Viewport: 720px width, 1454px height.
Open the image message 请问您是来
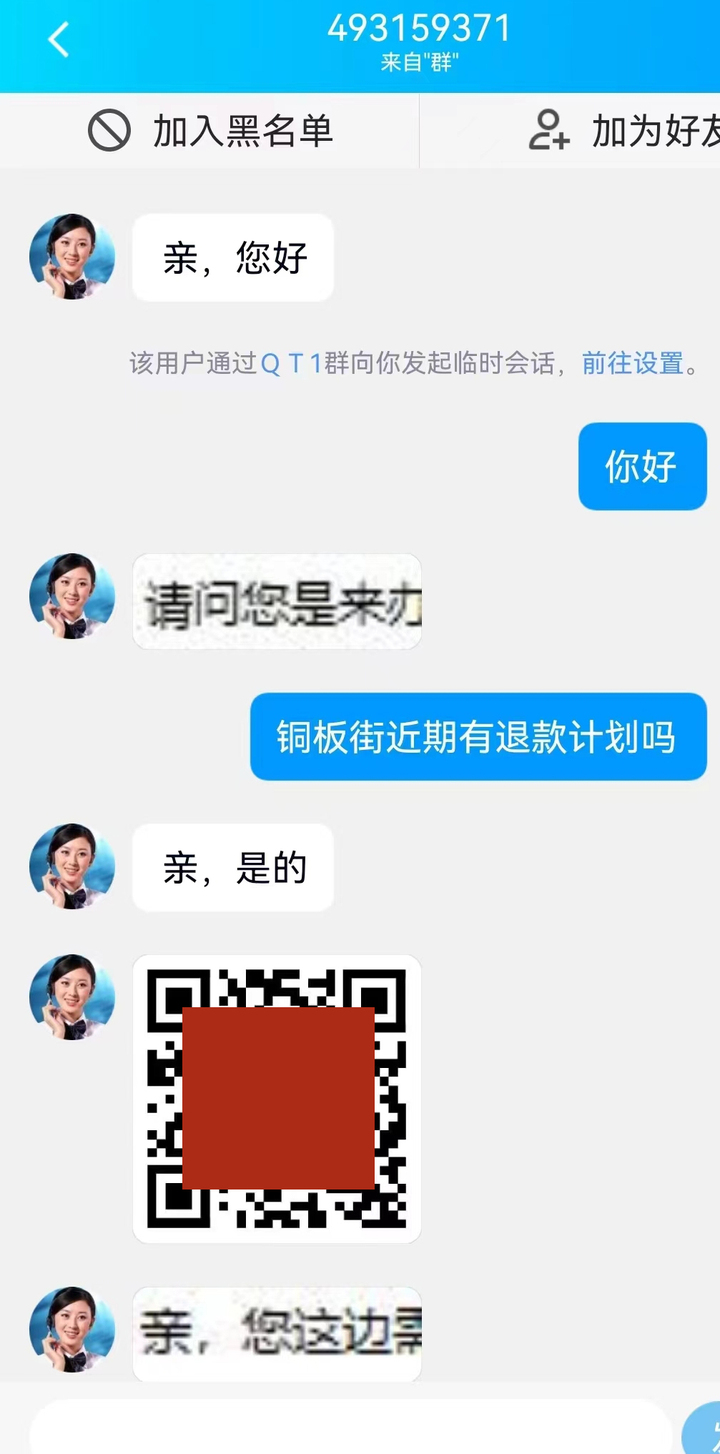pyautogui.click(x=277, y=602)
